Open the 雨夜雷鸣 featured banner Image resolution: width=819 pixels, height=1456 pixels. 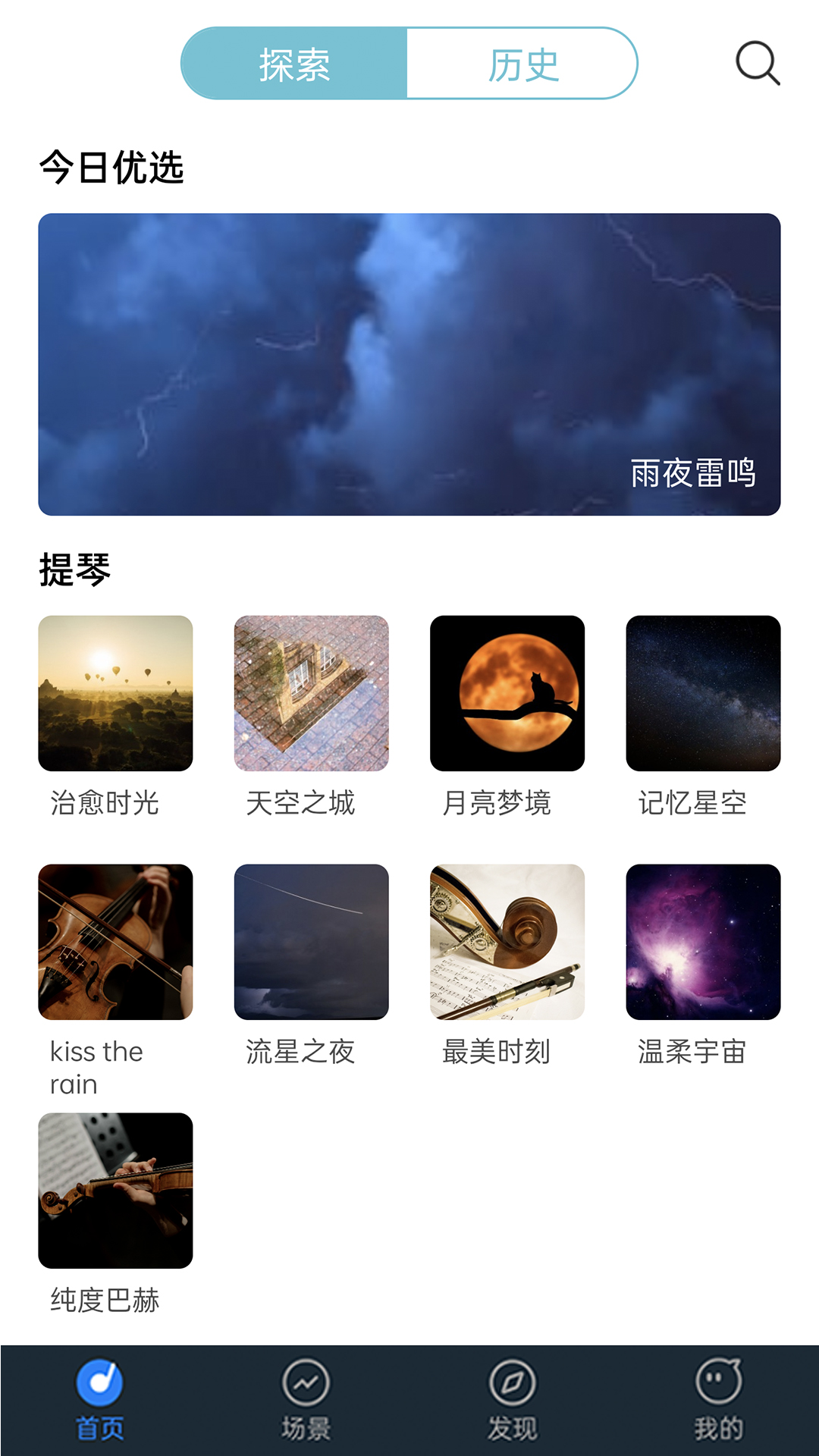coord(409,364)
